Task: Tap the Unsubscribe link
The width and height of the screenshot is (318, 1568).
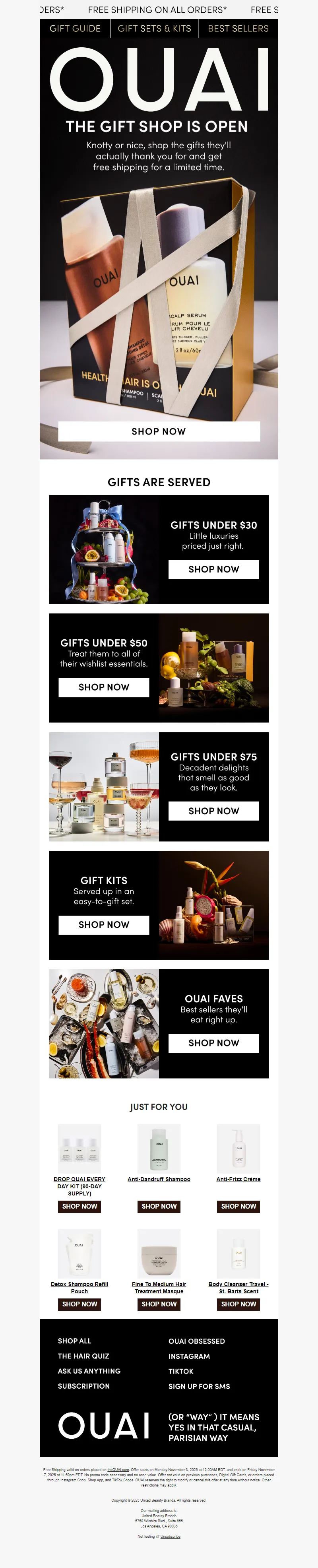Action: pyautogui.click(x=170, y=1536)
